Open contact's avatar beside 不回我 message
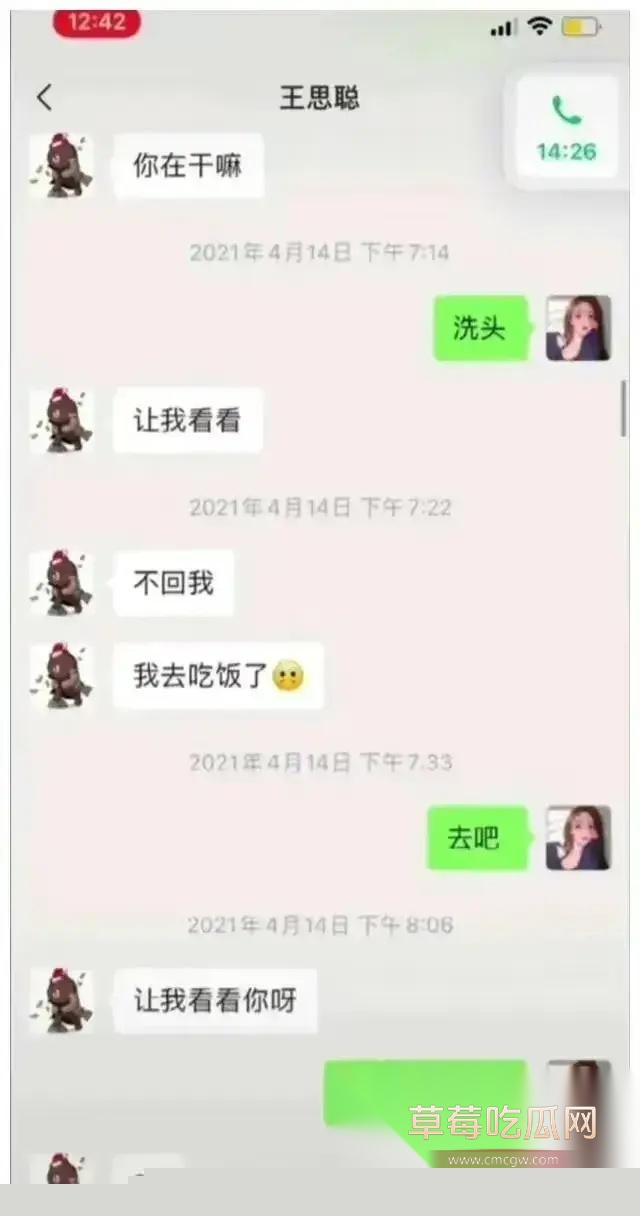The width and height of the screenshot is (640, 1216). 61,582
